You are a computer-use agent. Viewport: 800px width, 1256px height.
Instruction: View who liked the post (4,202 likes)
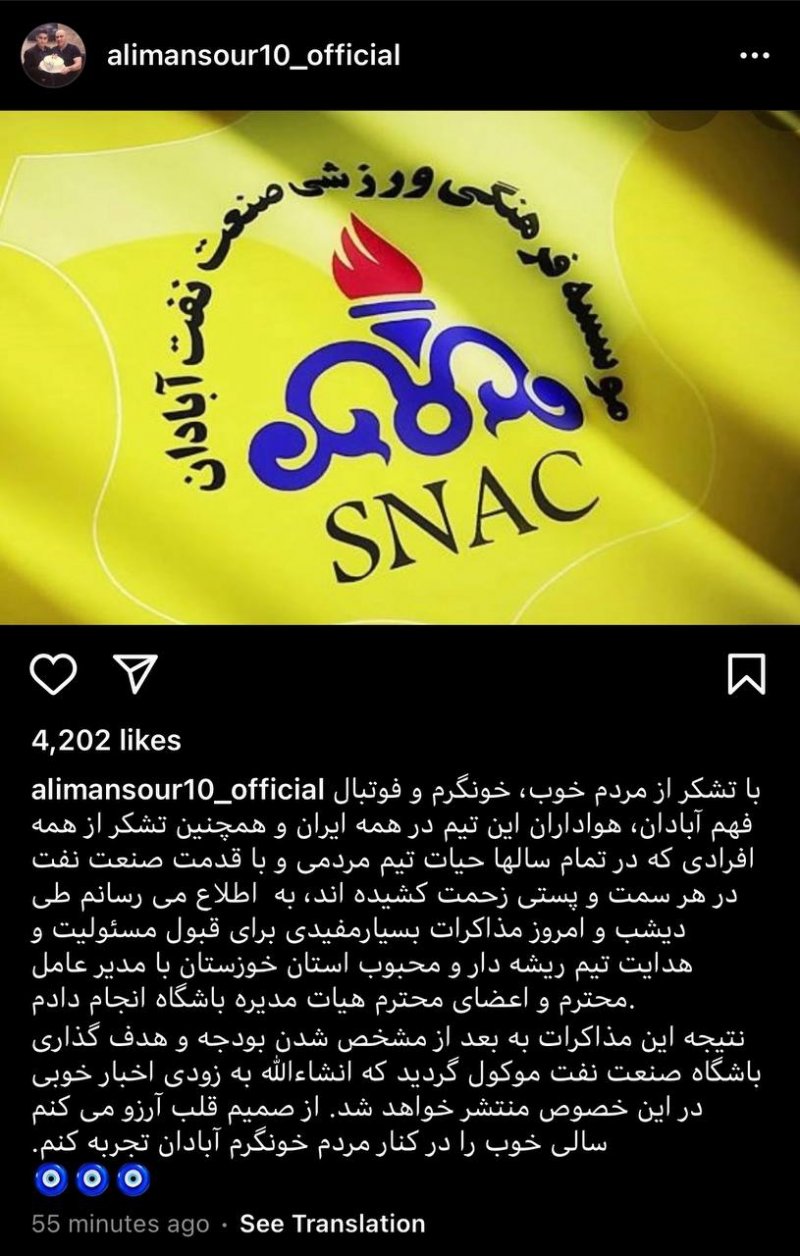106,740
